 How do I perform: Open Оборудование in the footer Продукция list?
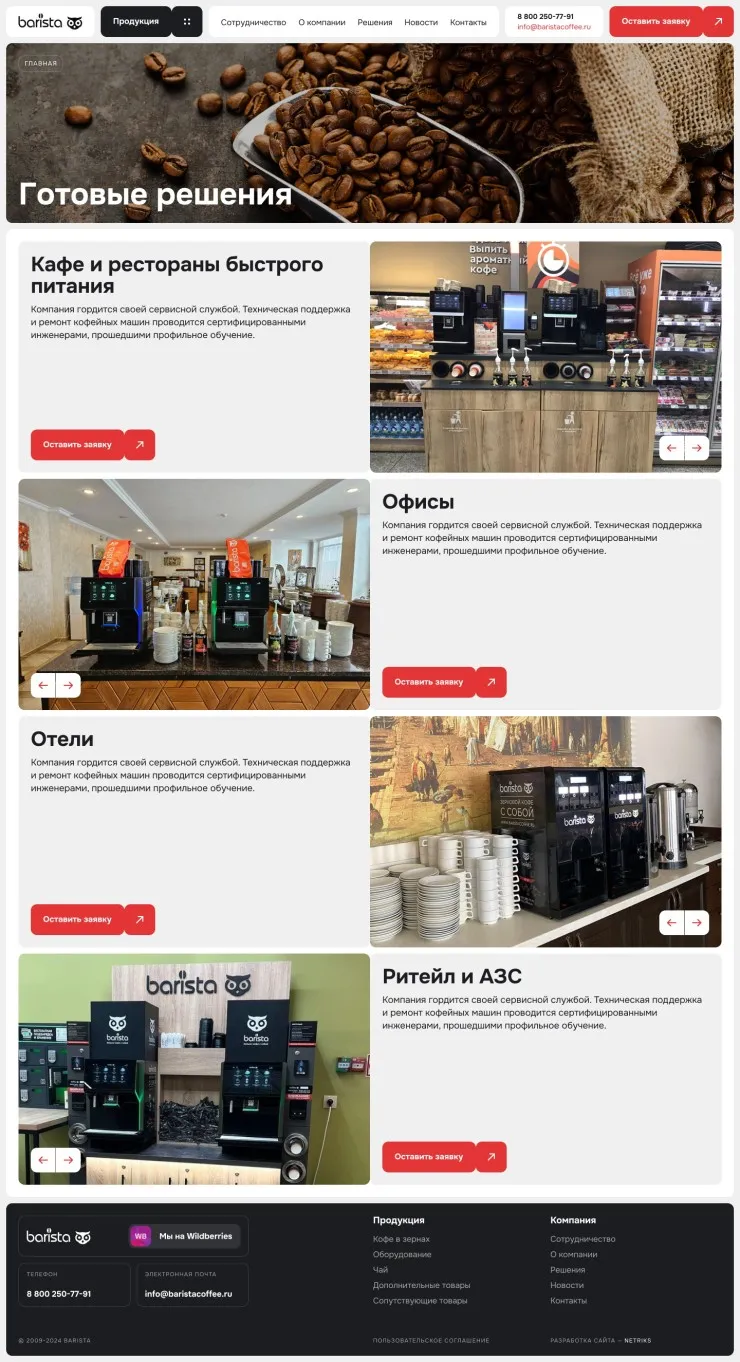point(402,1254)
